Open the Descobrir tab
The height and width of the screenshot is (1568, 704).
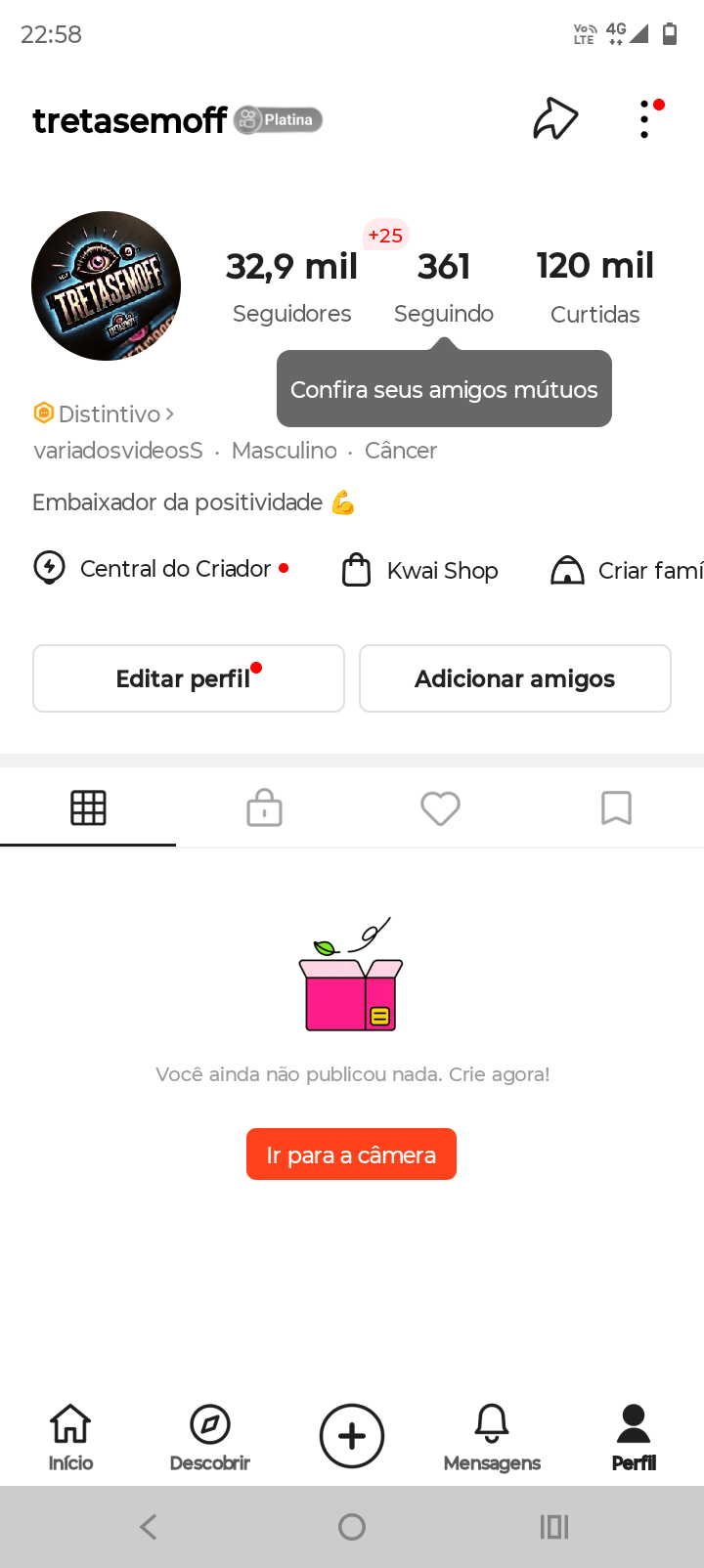pos(209,1435)
